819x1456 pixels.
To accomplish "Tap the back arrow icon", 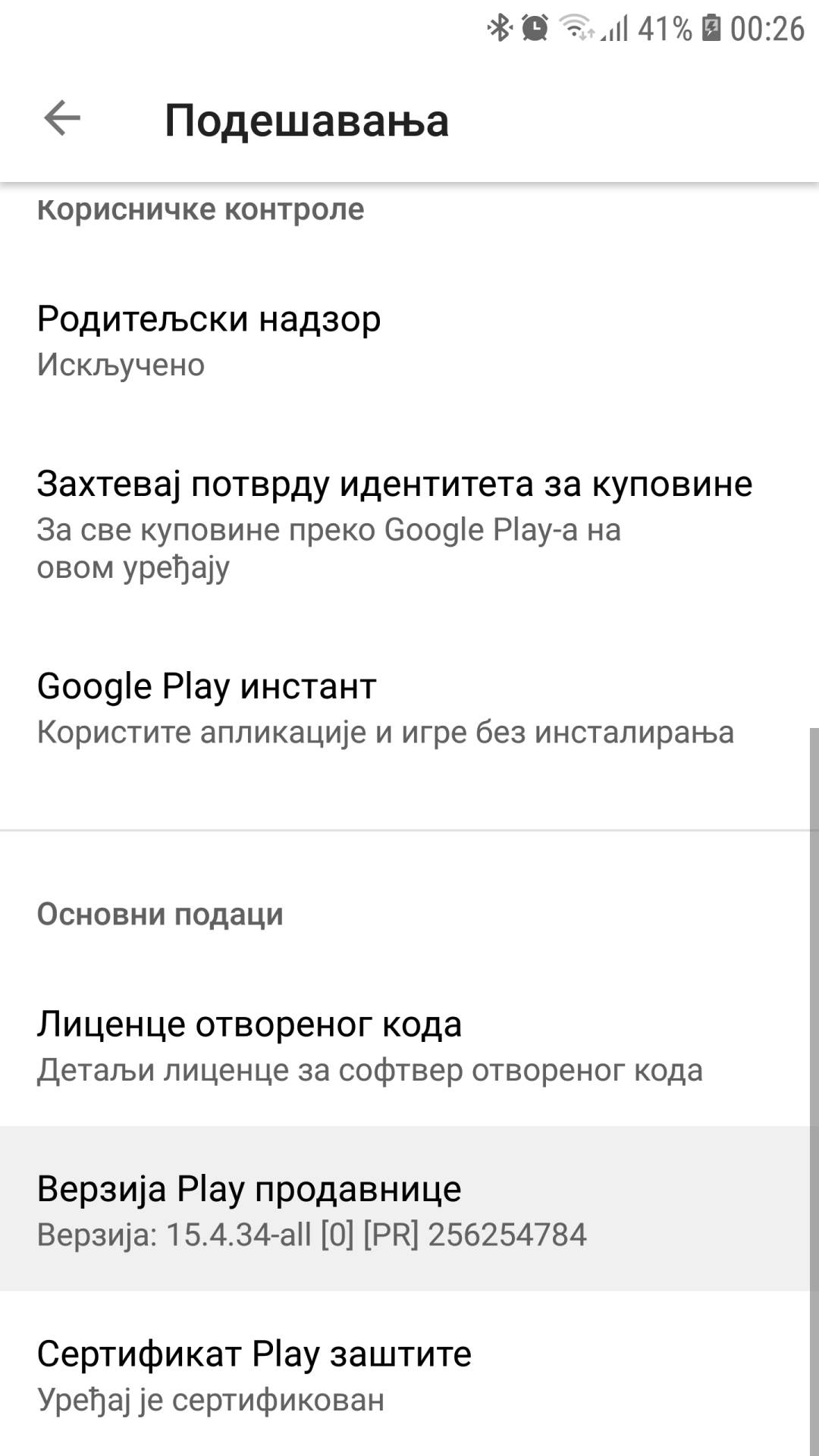I will point(61,118).
